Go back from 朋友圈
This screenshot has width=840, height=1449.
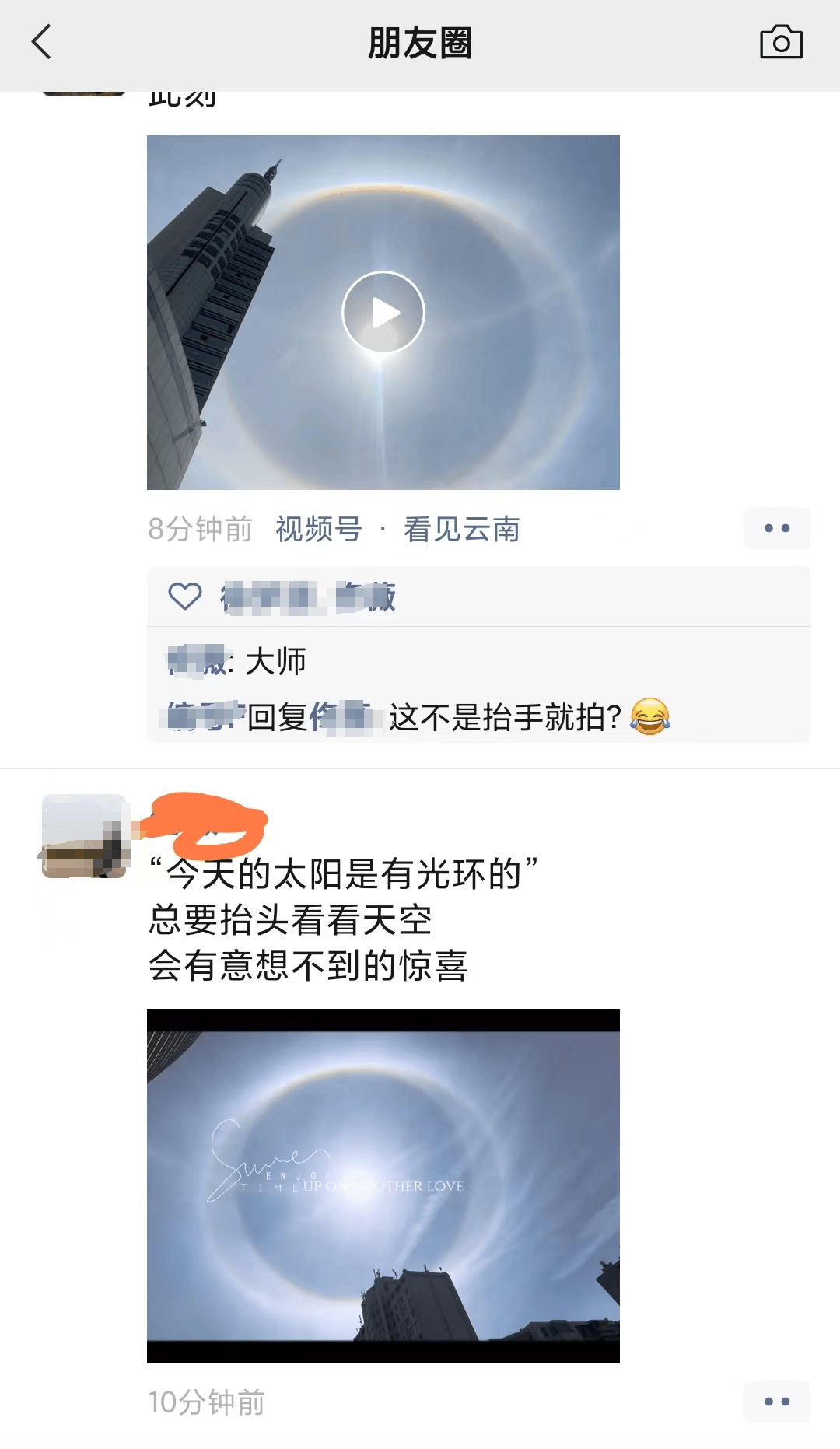(42, 42)
